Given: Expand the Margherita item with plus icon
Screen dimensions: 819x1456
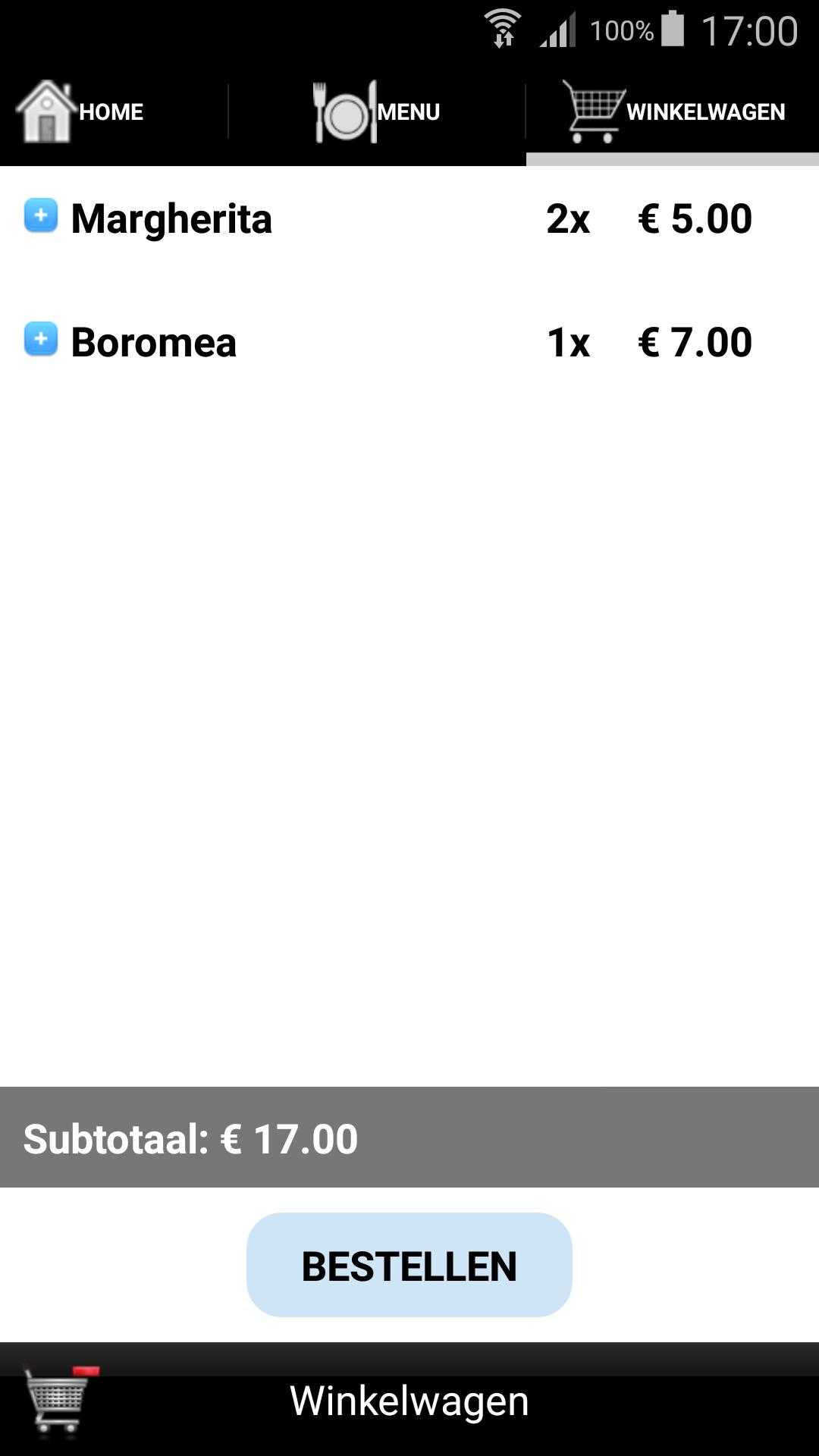Looking at the screenshot, I should (x=41, y=215).
